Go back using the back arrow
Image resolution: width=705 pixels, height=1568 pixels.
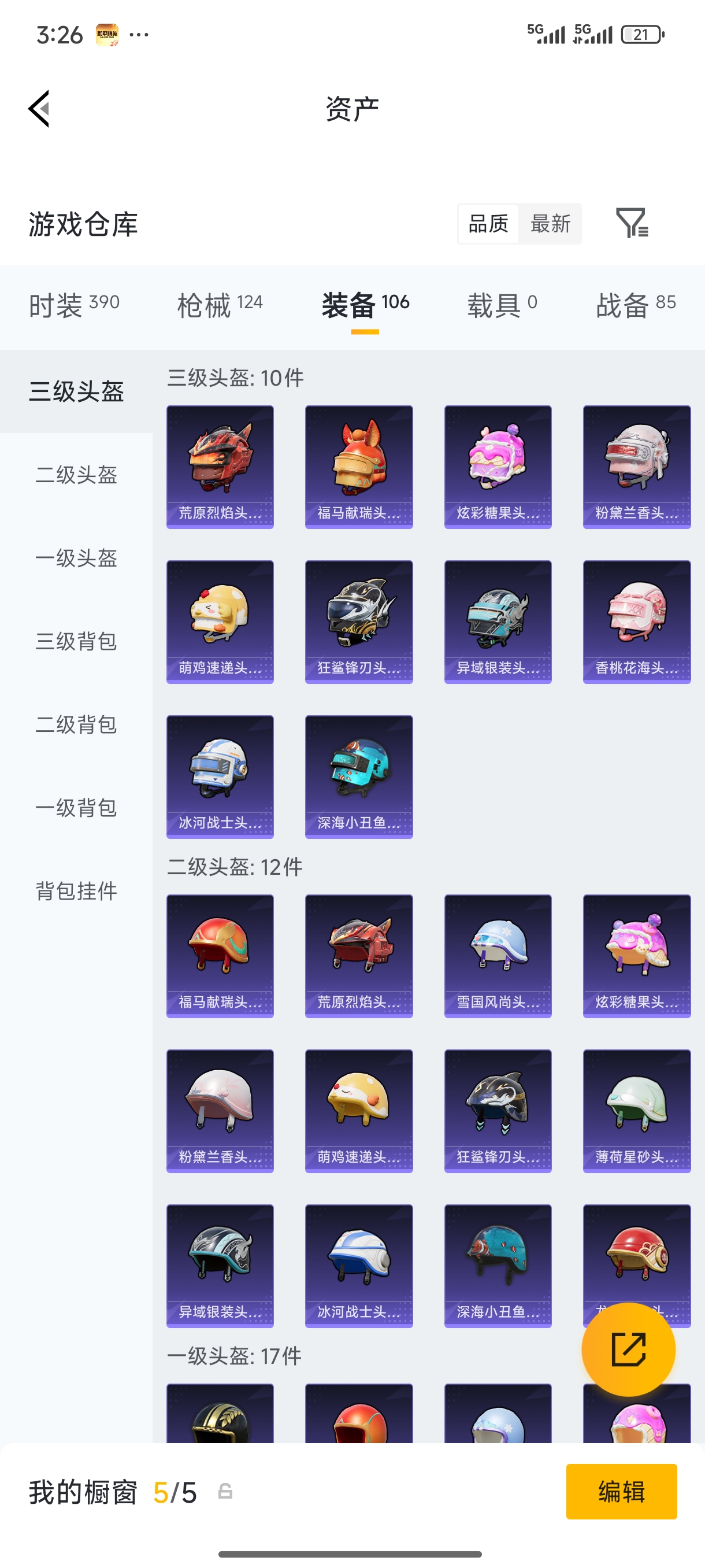tap(38, 108)
